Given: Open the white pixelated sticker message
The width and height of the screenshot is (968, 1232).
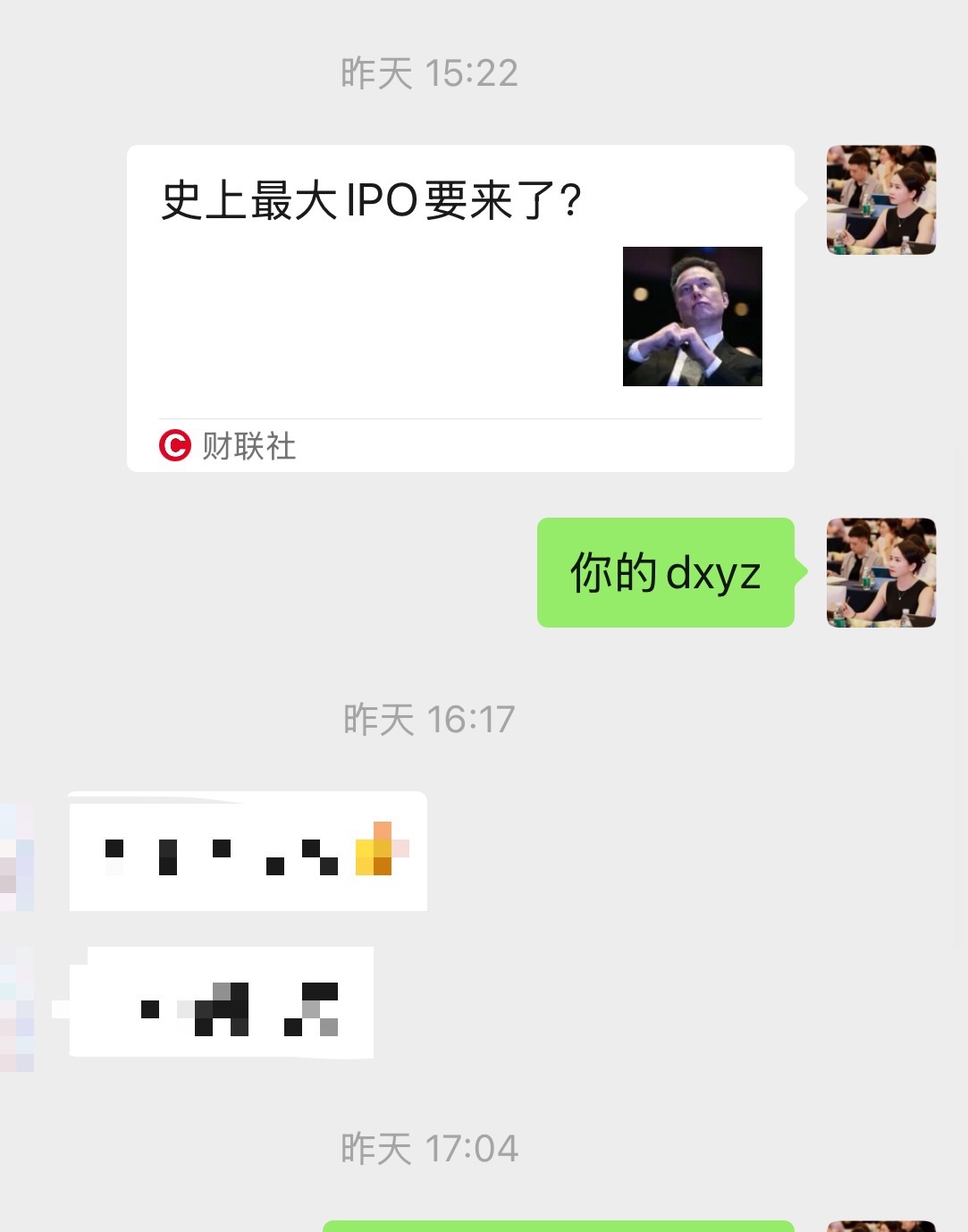Looking at the screenshot, I should pyautogui.click(x=248, y=851).
